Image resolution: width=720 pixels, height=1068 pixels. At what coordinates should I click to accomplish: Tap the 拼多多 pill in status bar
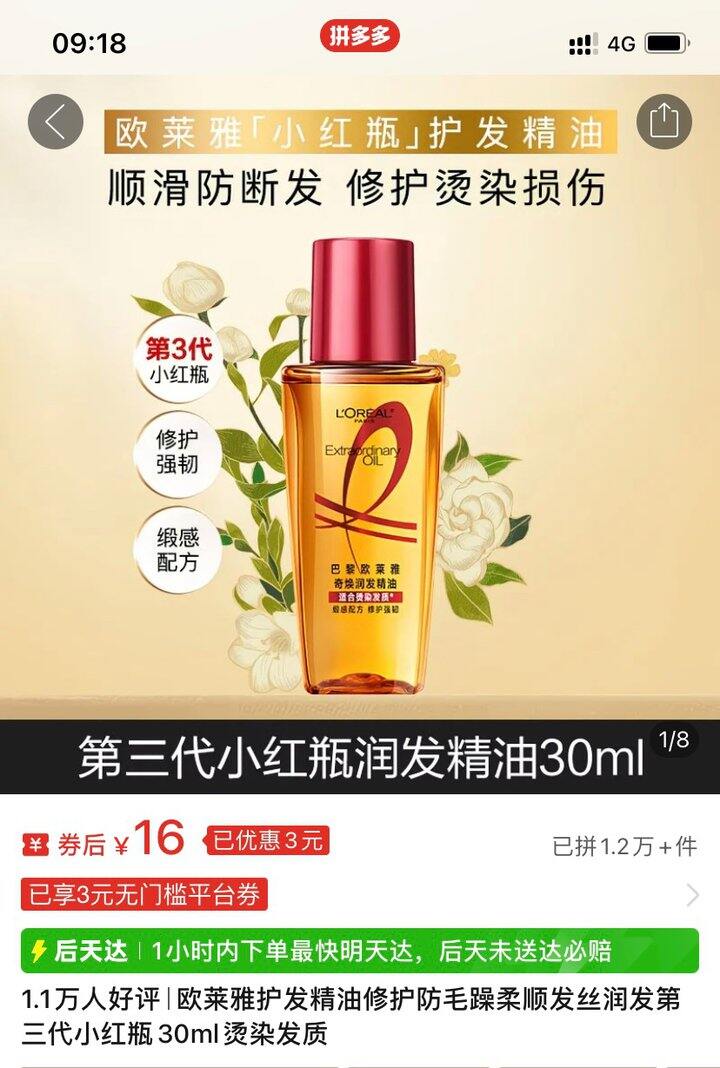360,36
